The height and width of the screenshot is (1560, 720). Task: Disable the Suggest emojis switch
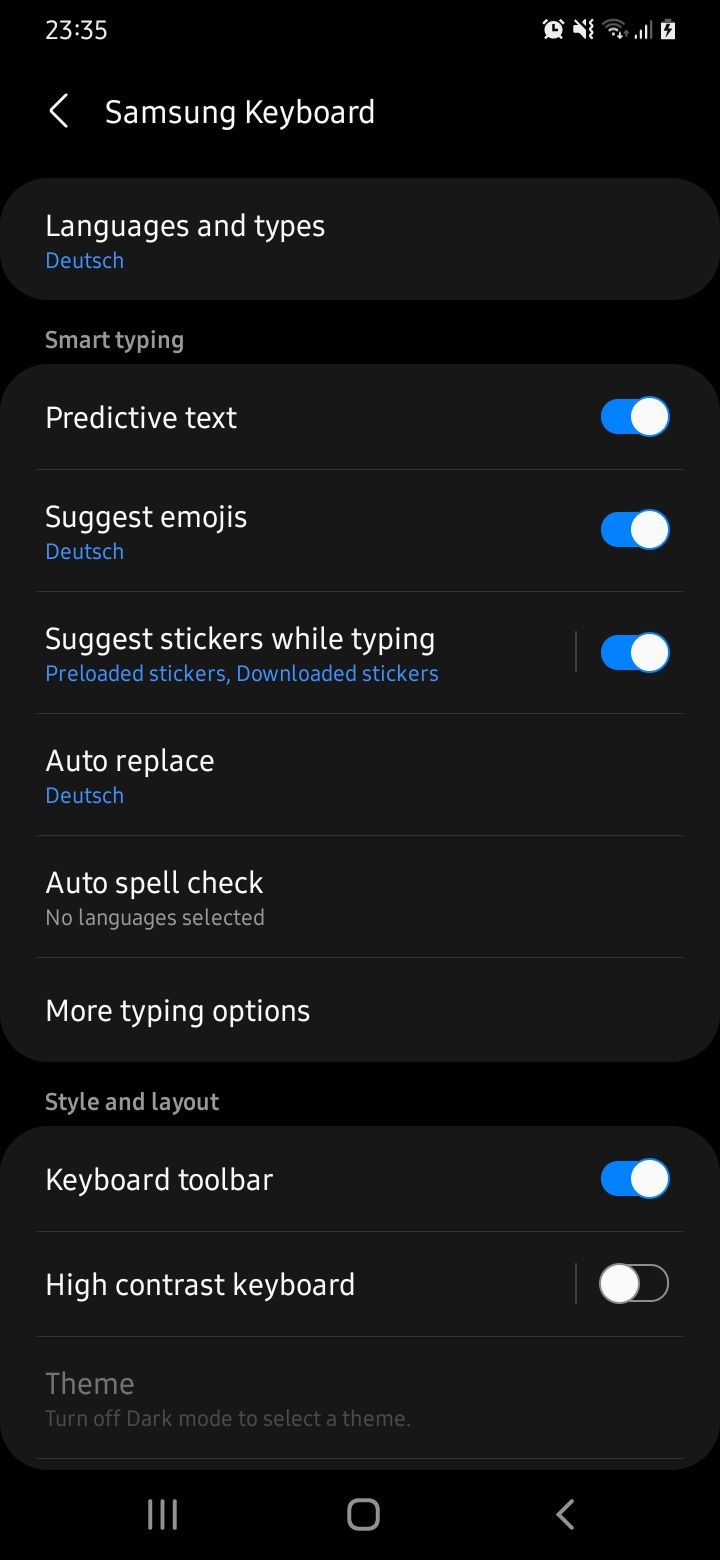click(634, 530)
